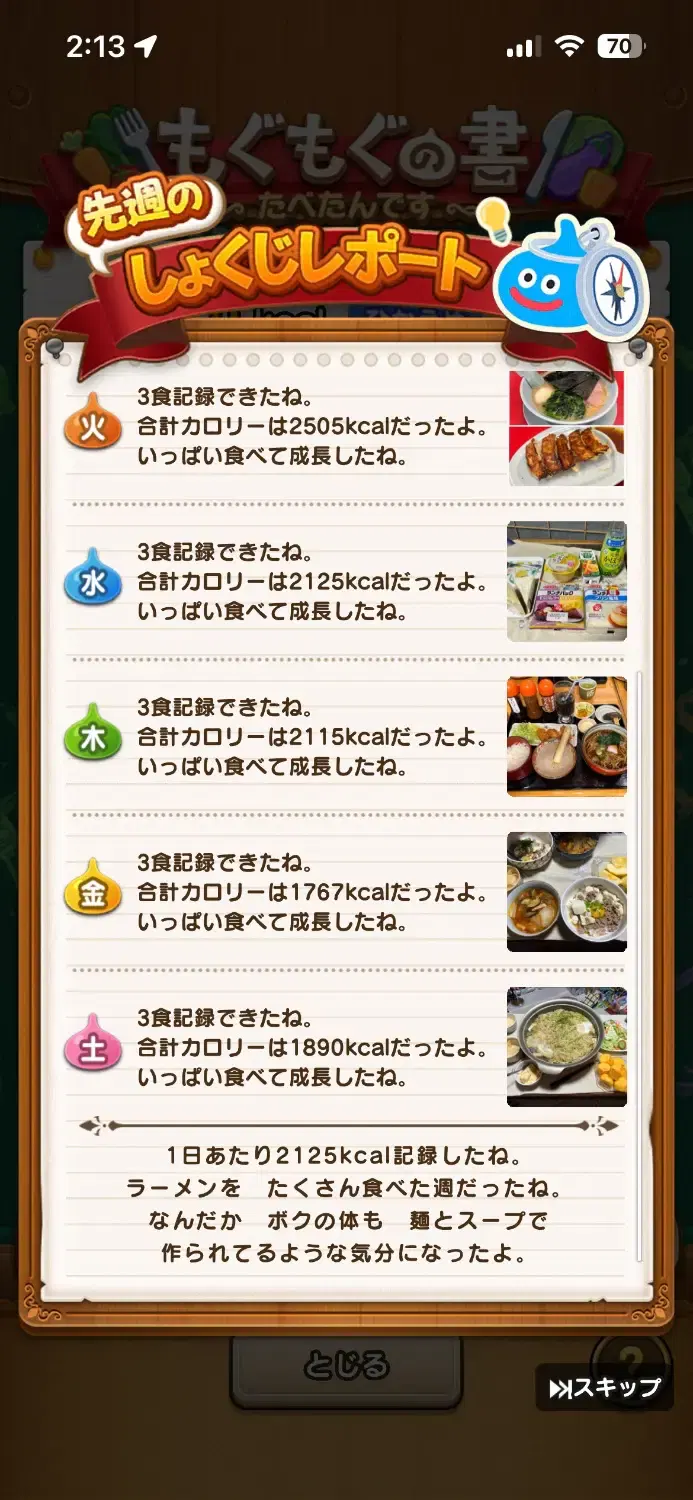
Task: Open the question mark help icon
Action: pyautogui.click(x=632, y=1356)
